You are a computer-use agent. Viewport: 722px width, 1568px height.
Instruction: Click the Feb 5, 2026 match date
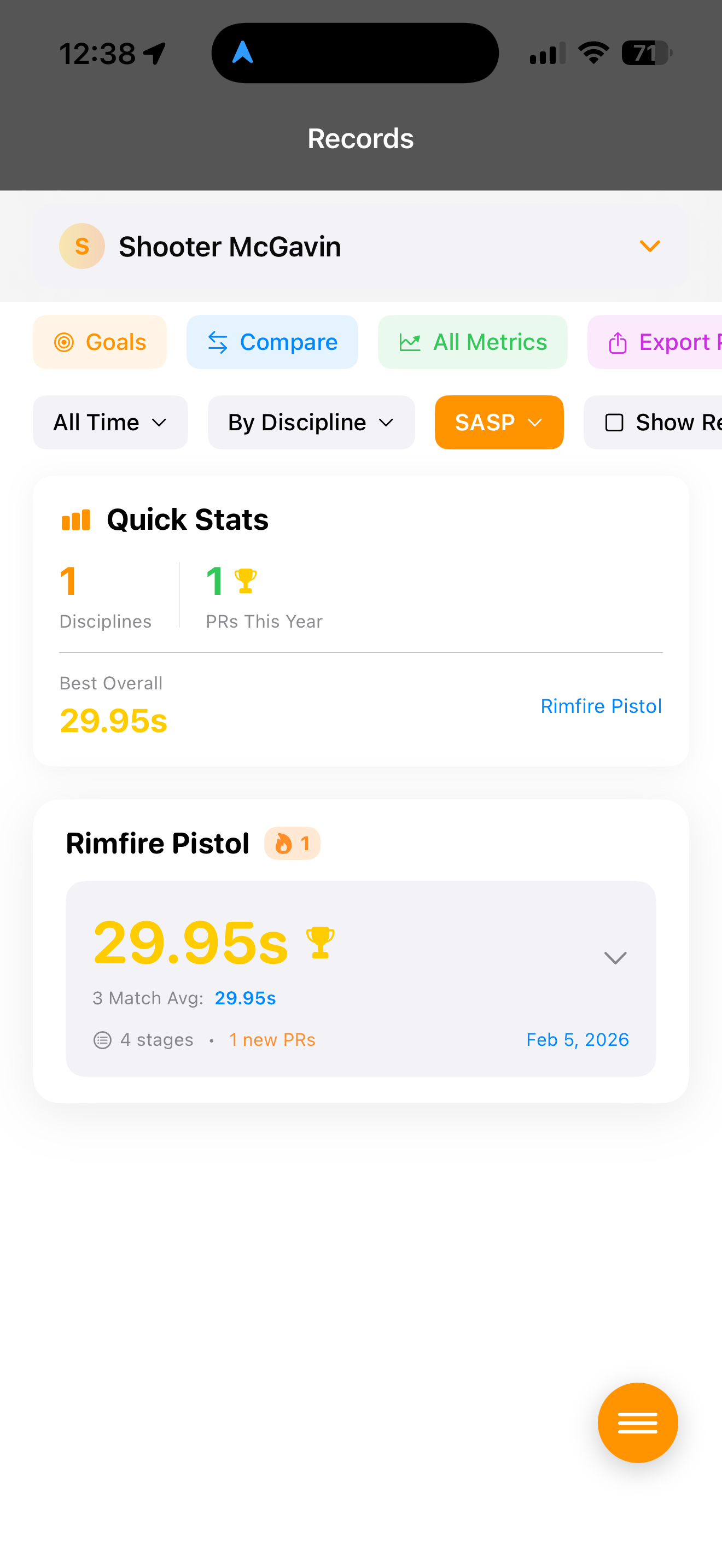click(577, 1040)
